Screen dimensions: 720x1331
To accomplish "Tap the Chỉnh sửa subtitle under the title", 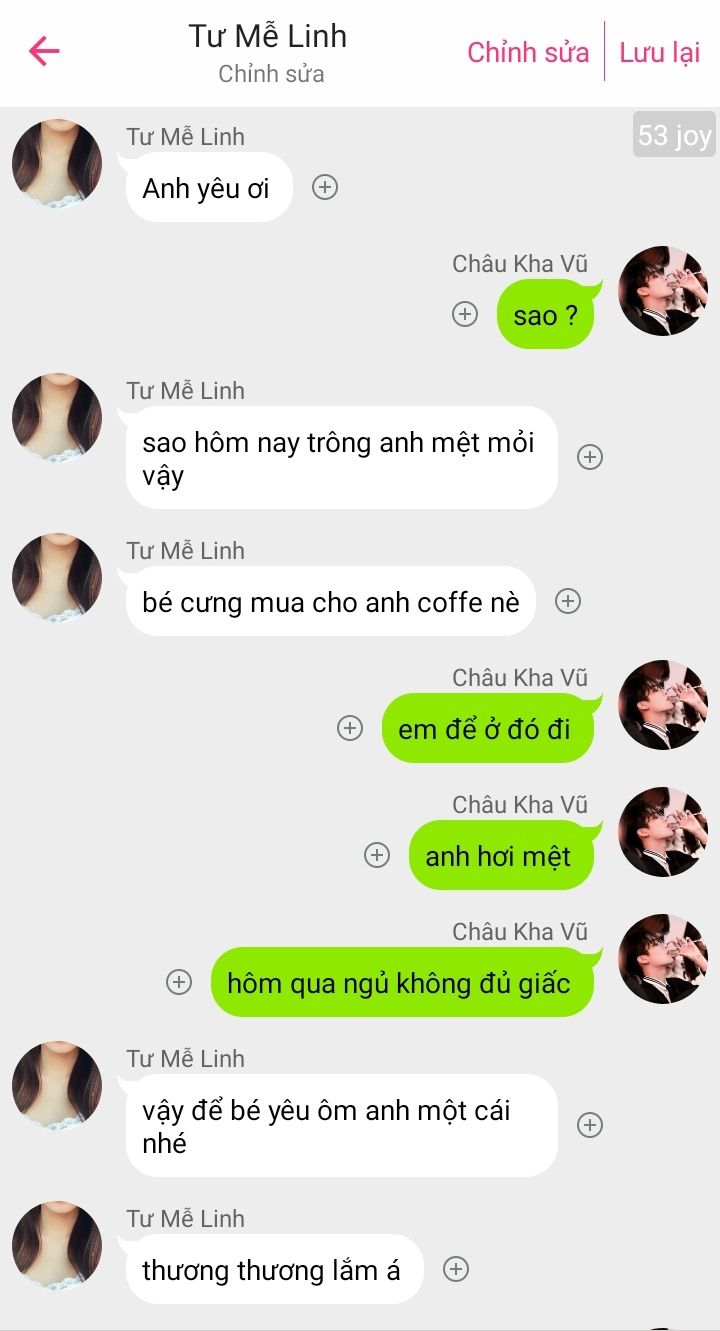I will pos(271,74).
